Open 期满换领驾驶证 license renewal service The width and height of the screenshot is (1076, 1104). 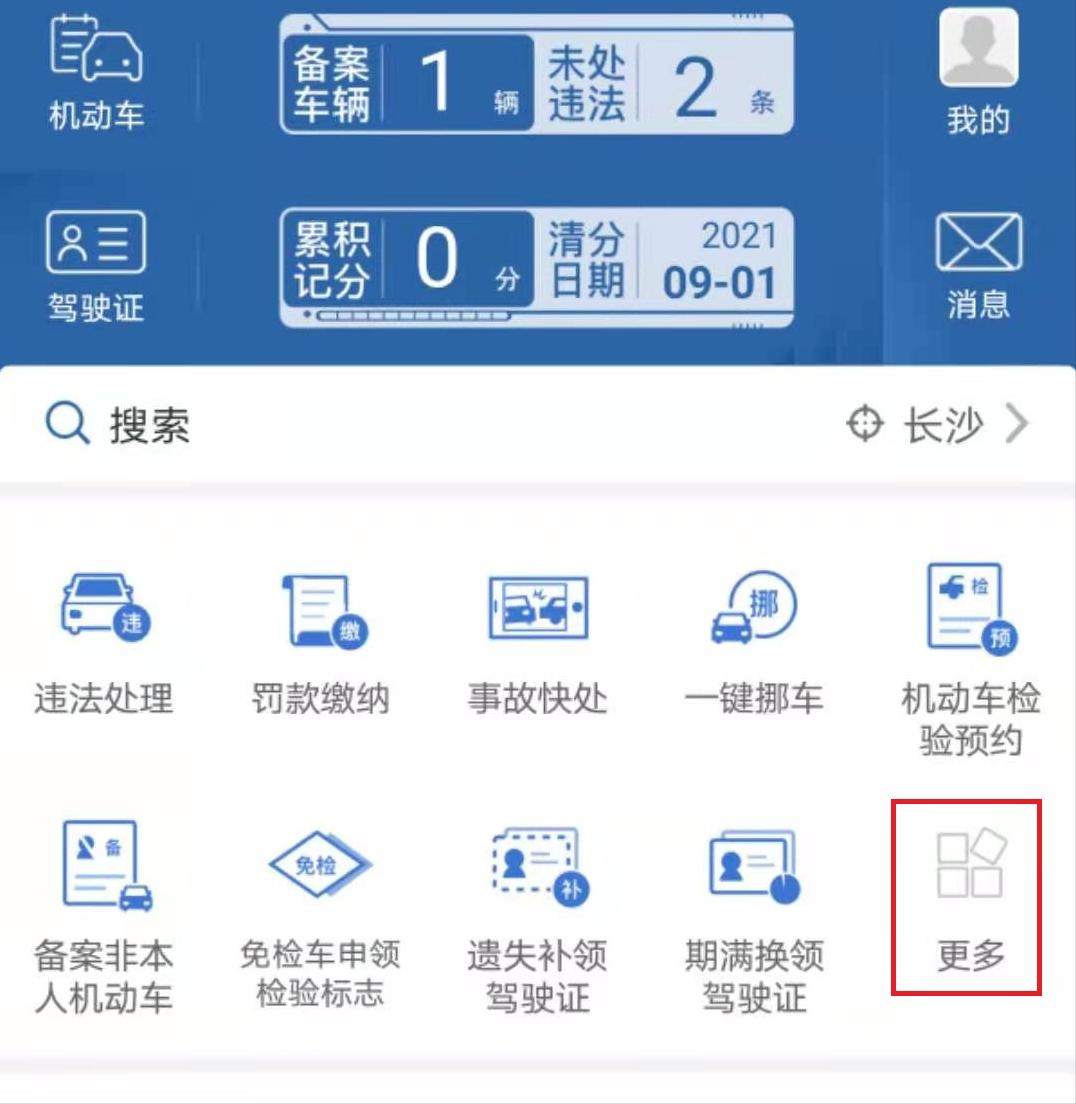753,900
